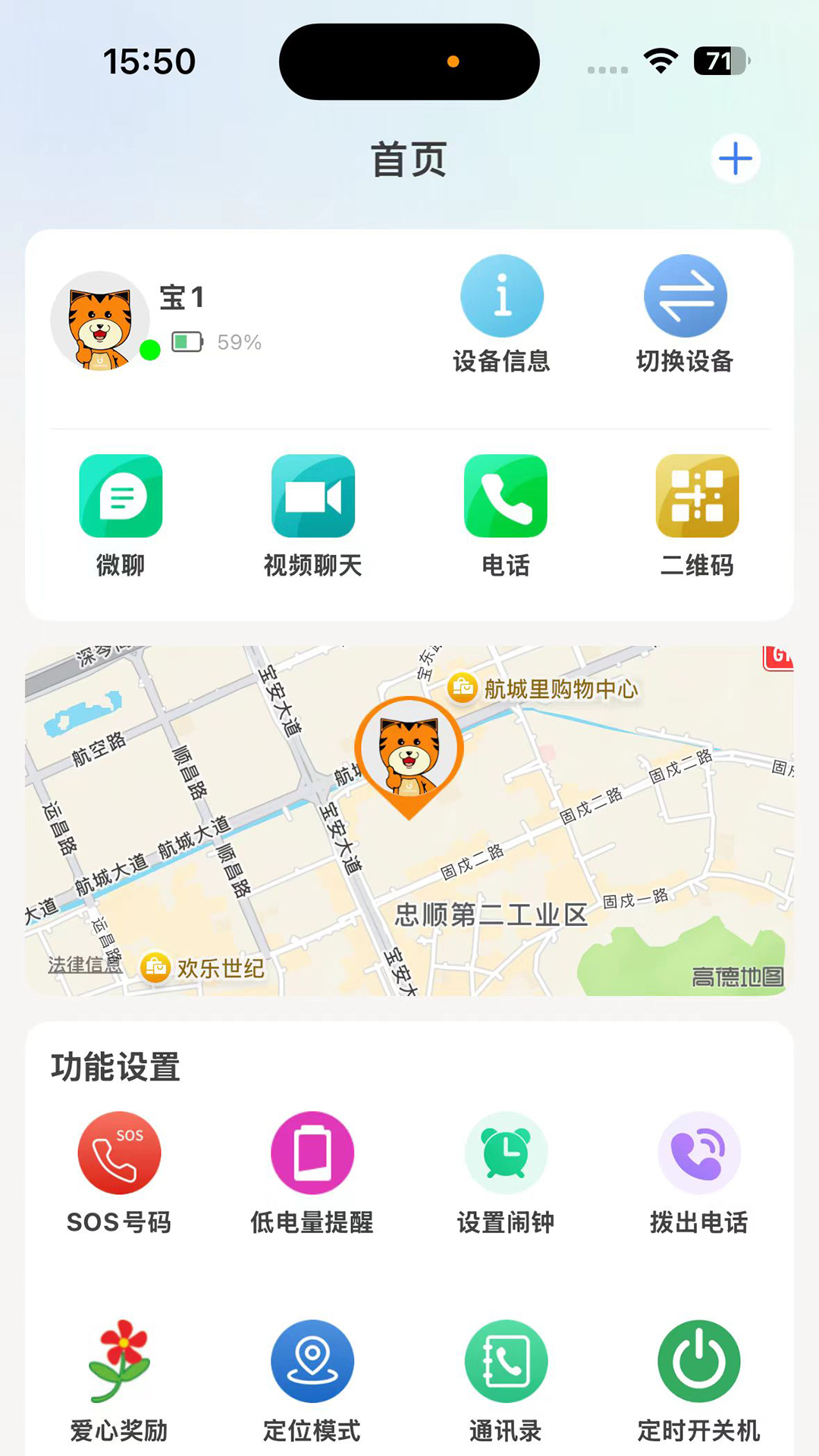Open the 设备信息 device info icon

[x=502, y=296]
